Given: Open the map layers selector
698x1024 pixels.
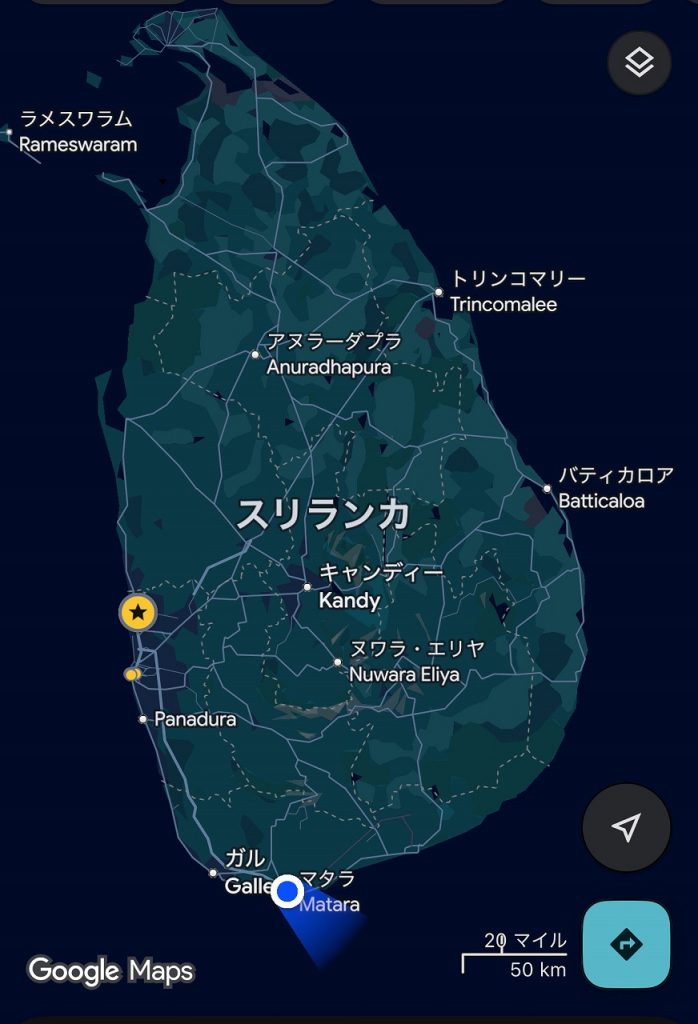Looking at the screenshot, I should pos(639,63).
